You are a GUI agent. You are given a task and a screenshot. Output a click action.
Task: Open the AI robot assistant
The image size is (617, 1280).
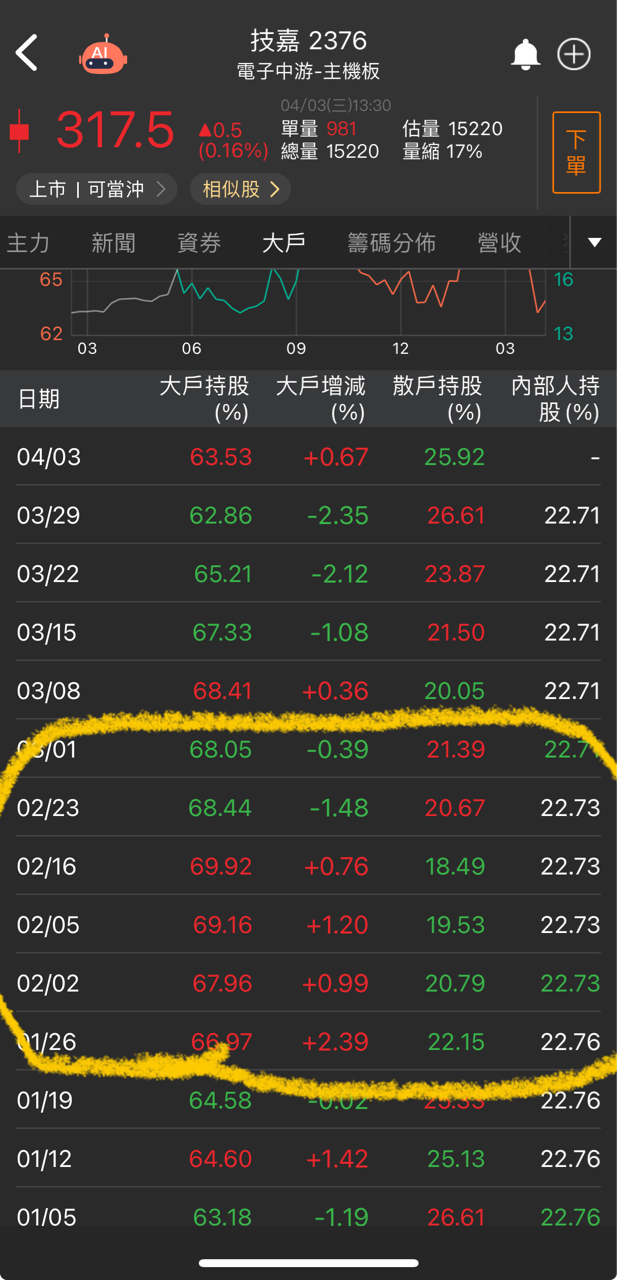pyautogui.click(x=102, y=54)
